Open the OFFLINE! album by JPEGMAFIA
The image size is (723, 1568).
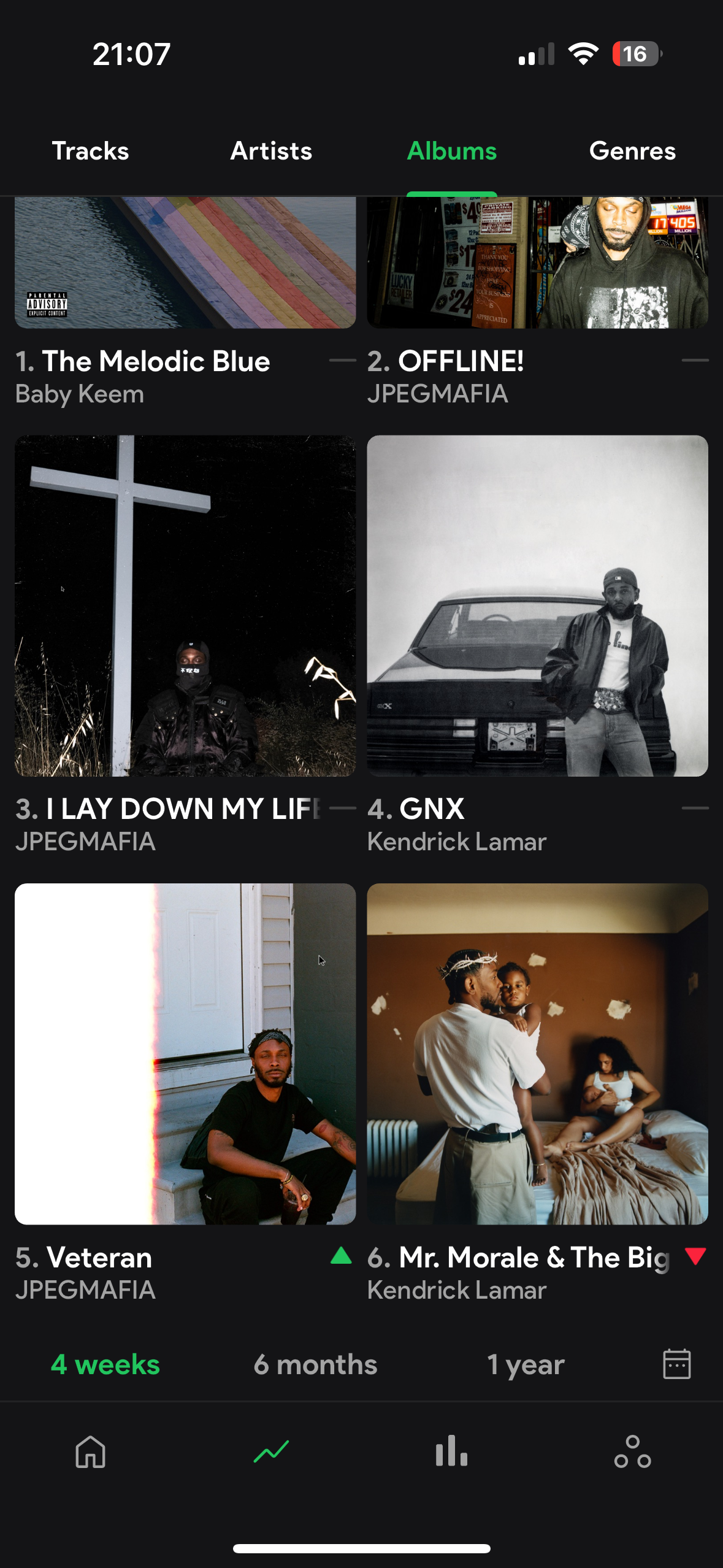point(537,264)
